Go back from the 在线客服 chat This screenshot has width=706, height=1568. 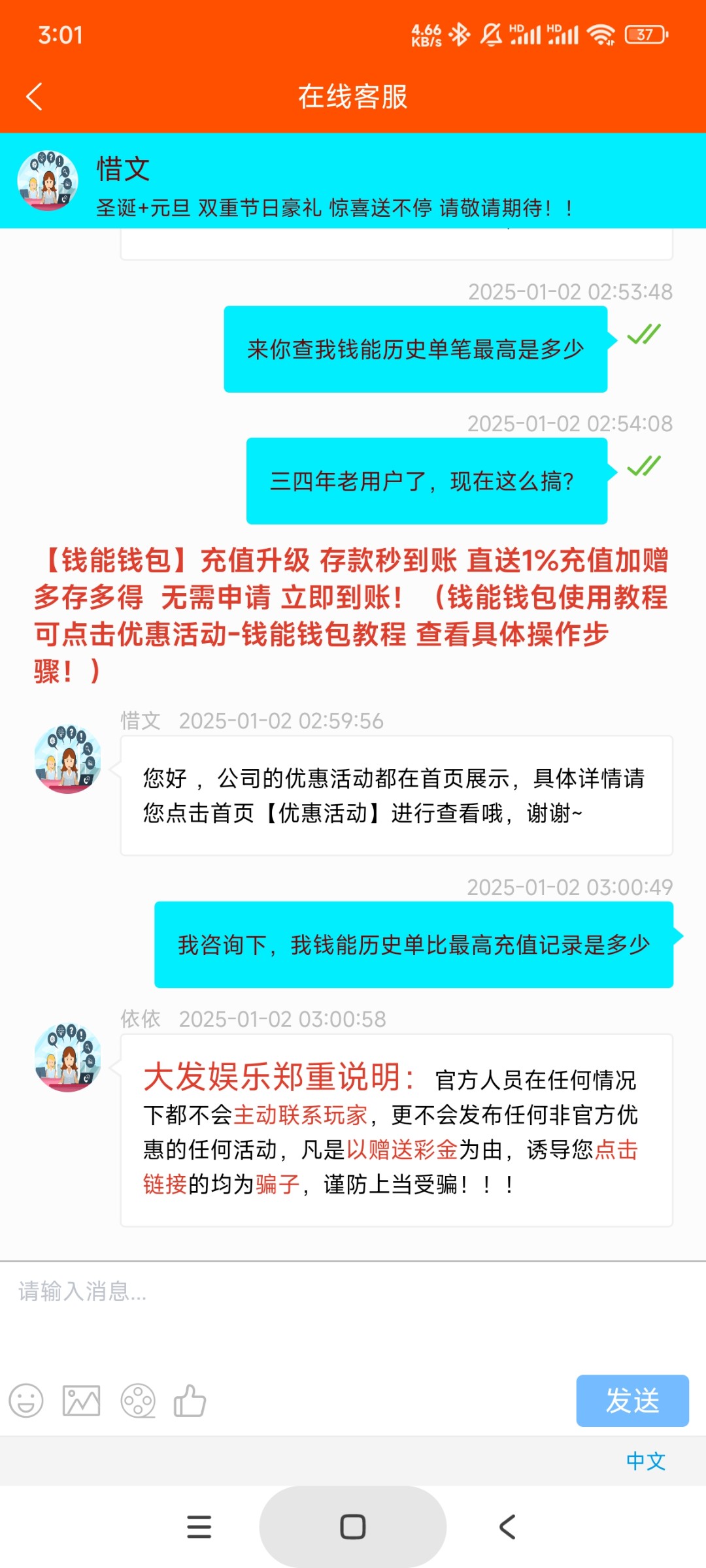[34, 97]
